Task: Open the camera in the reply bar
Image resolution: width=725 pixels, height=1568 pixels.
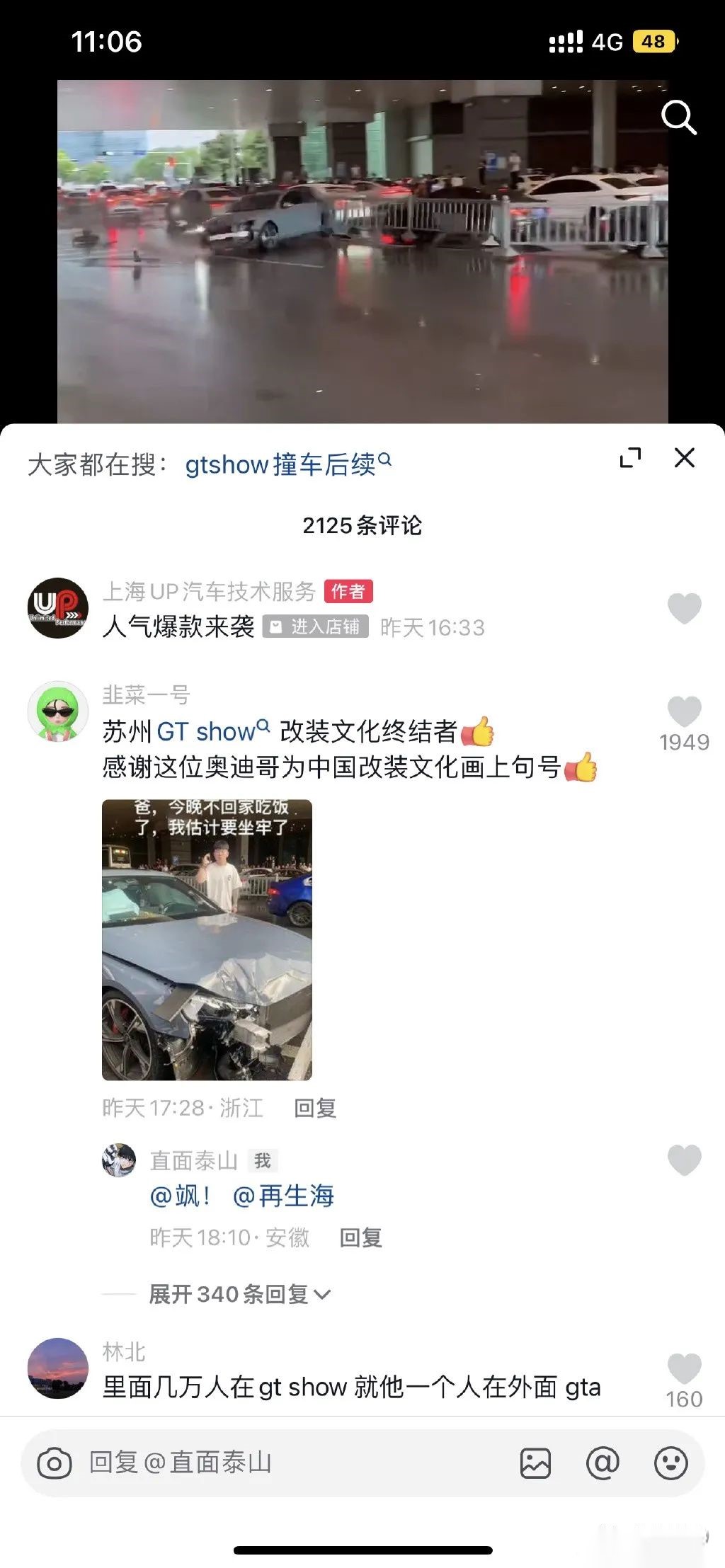Action: point(55,1463)
